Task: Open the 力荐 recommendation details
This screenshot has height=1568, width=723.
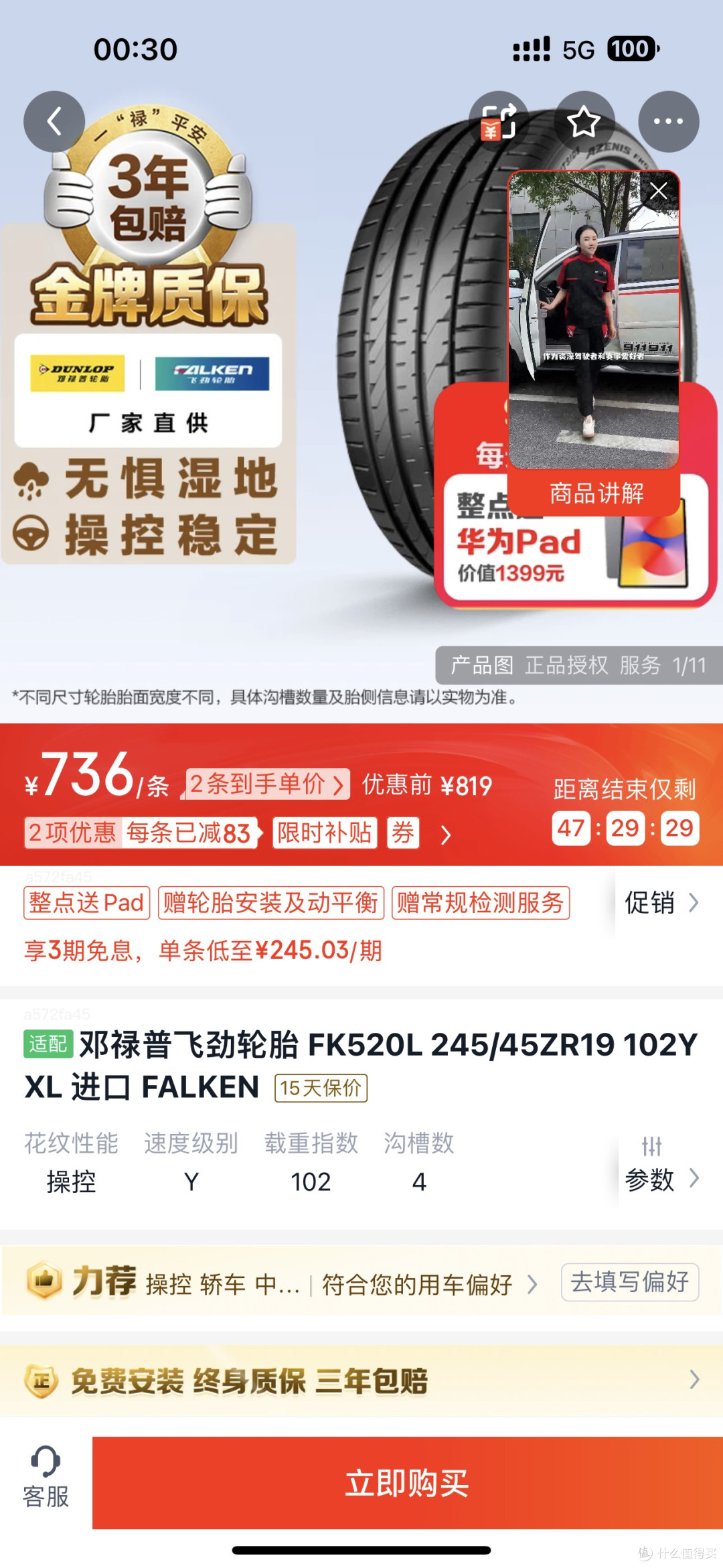Action: (281, 1283)
